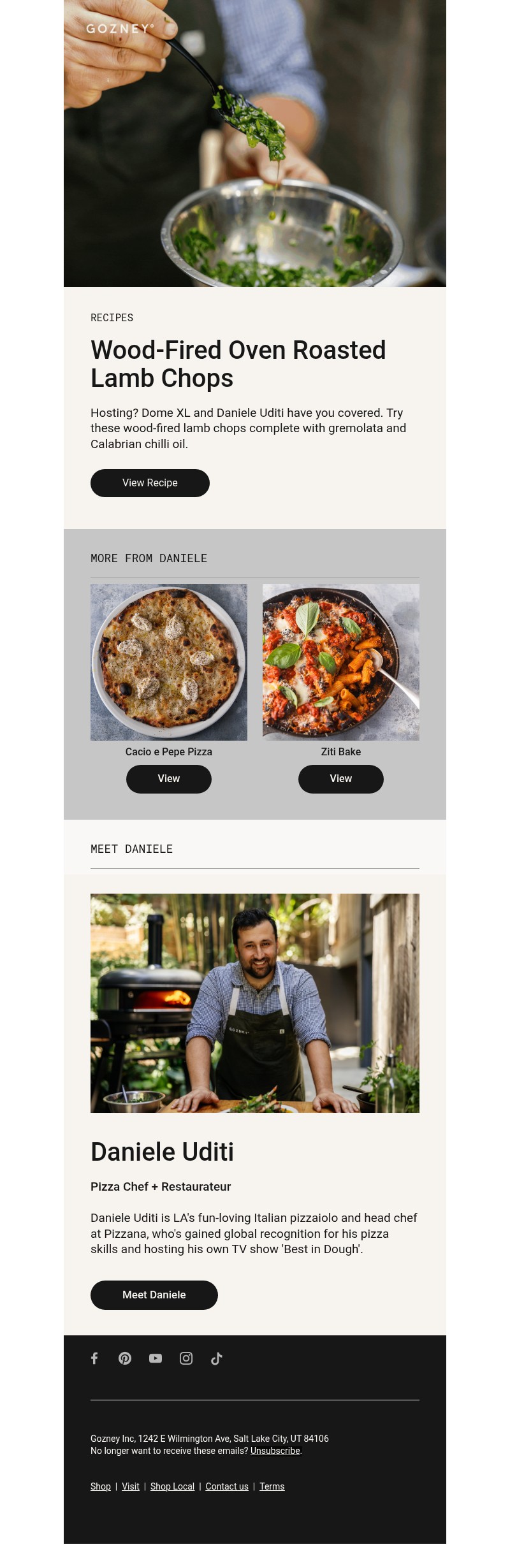Open Gozney's YouTube channel
This screenshot has width=510, height=1568.
[156, 1358]
